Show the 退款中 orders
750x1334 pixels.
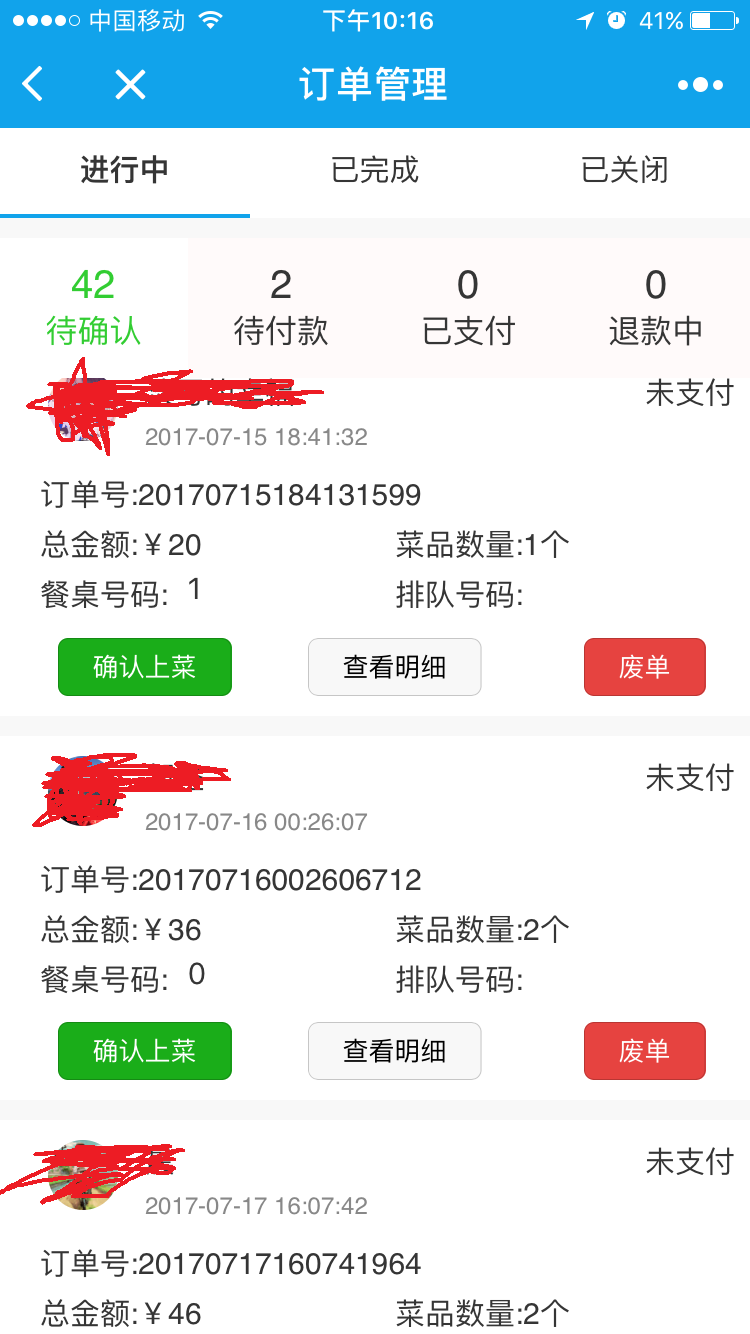[x=656, y=307]
